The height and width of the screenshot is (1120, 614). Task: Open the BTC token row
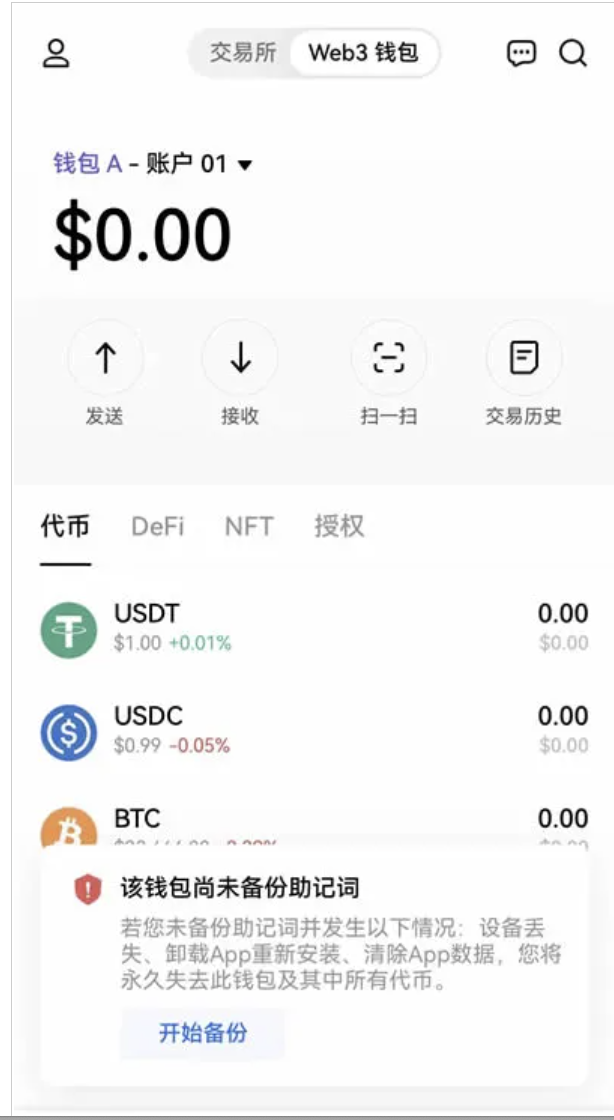click(x=310, y=822)
